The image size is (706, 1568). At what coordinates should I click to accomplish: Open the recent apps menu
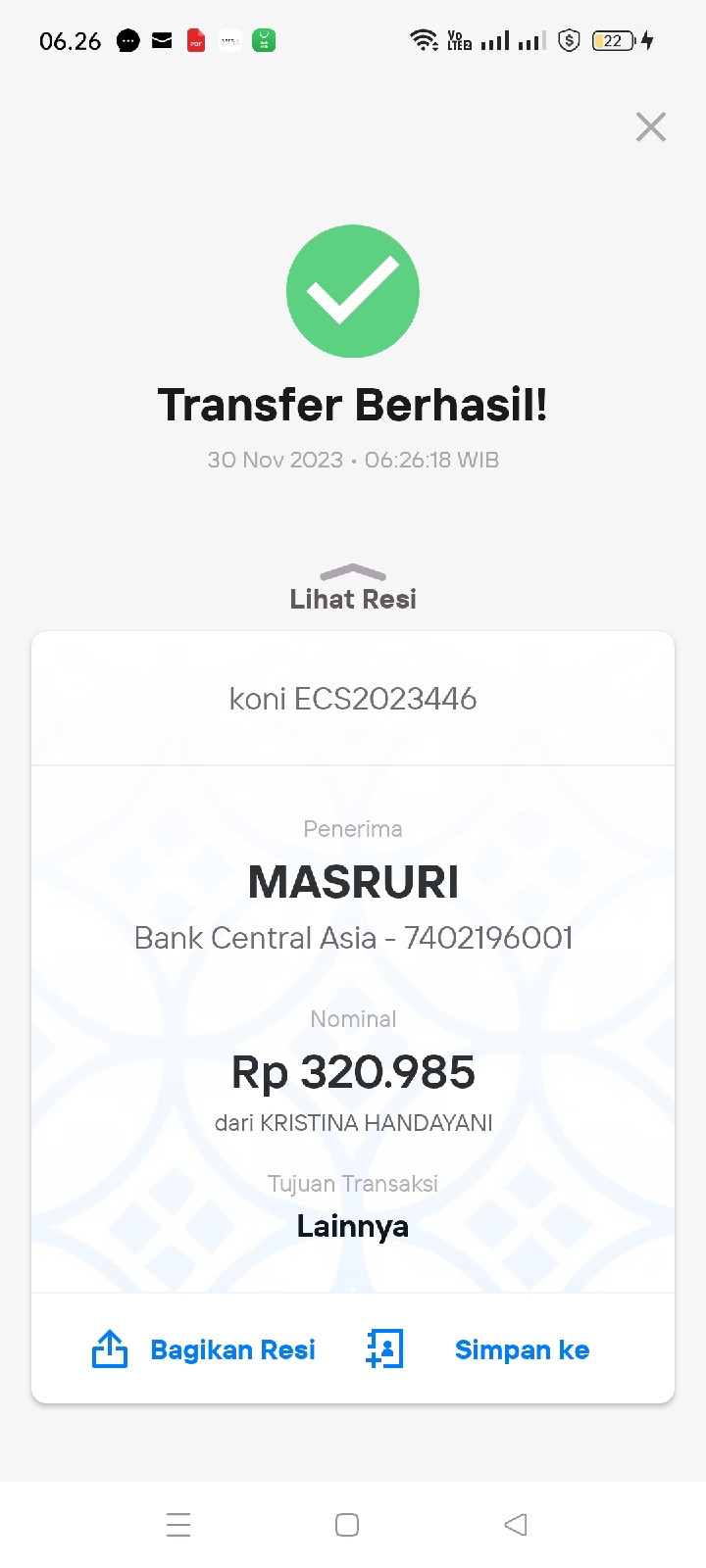point(178,1524)
